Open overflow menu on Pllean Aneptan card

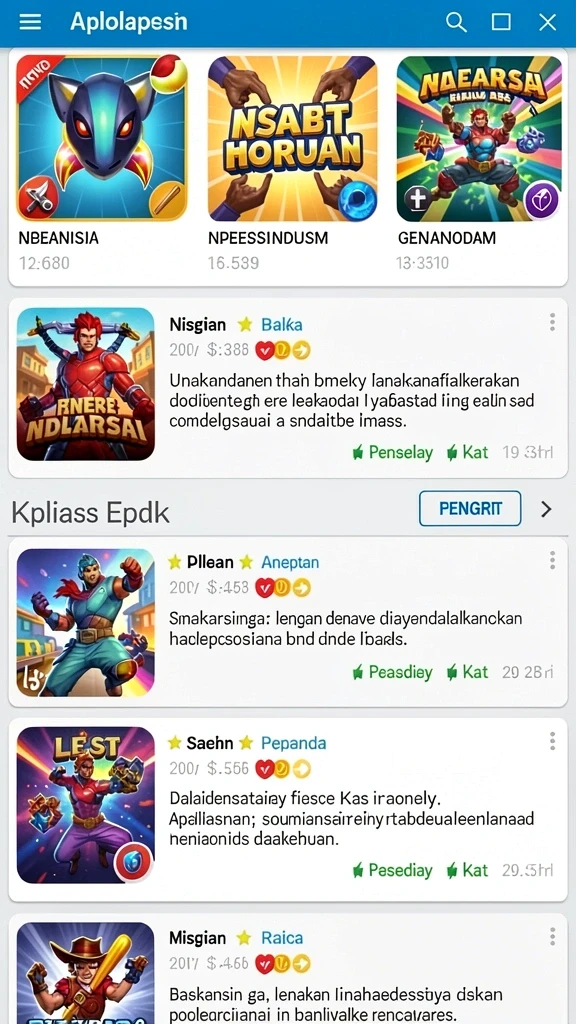tap(552, 560)
